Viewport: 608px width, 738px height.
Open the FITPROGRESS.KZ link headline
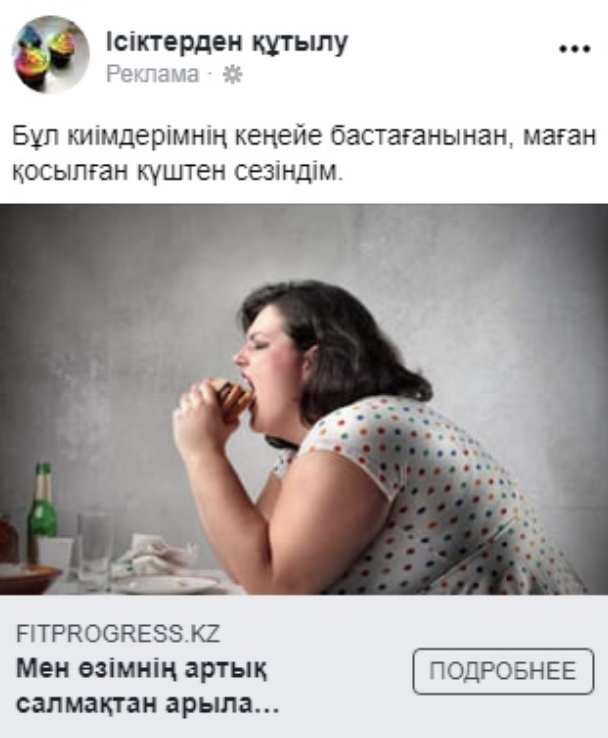148,686
